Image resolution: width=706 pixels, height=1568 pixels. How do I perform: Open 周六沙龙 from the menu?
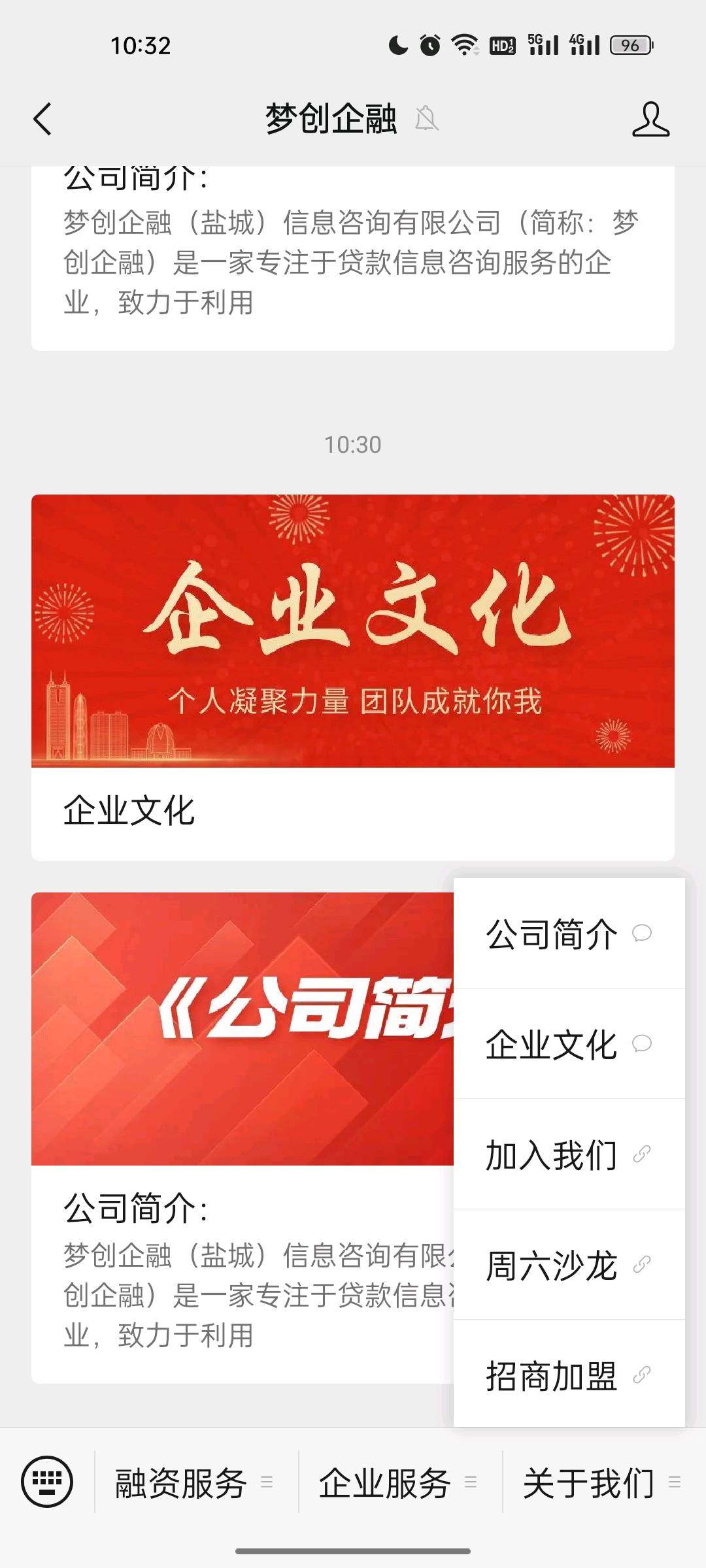pos(567,1265)
